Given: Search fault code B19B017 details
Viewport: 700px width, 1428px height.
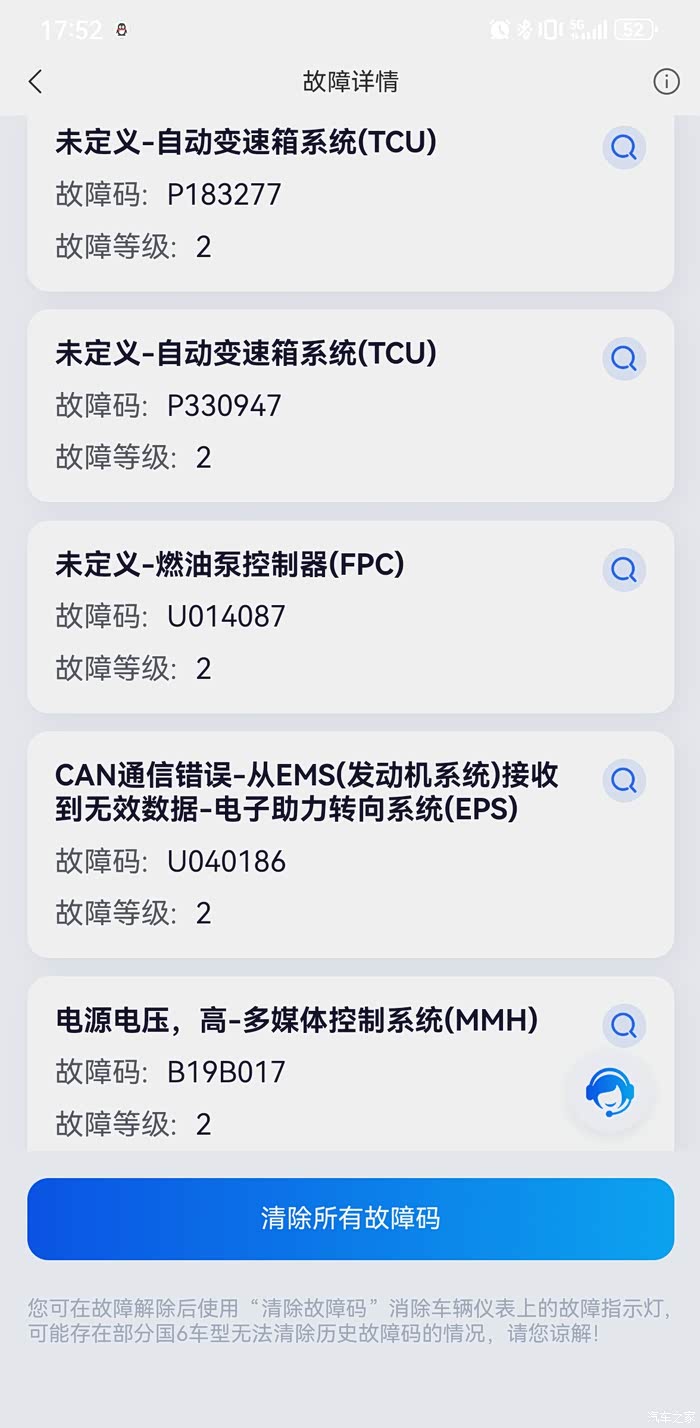Looking at the screenshot, I should point(624,1025).
